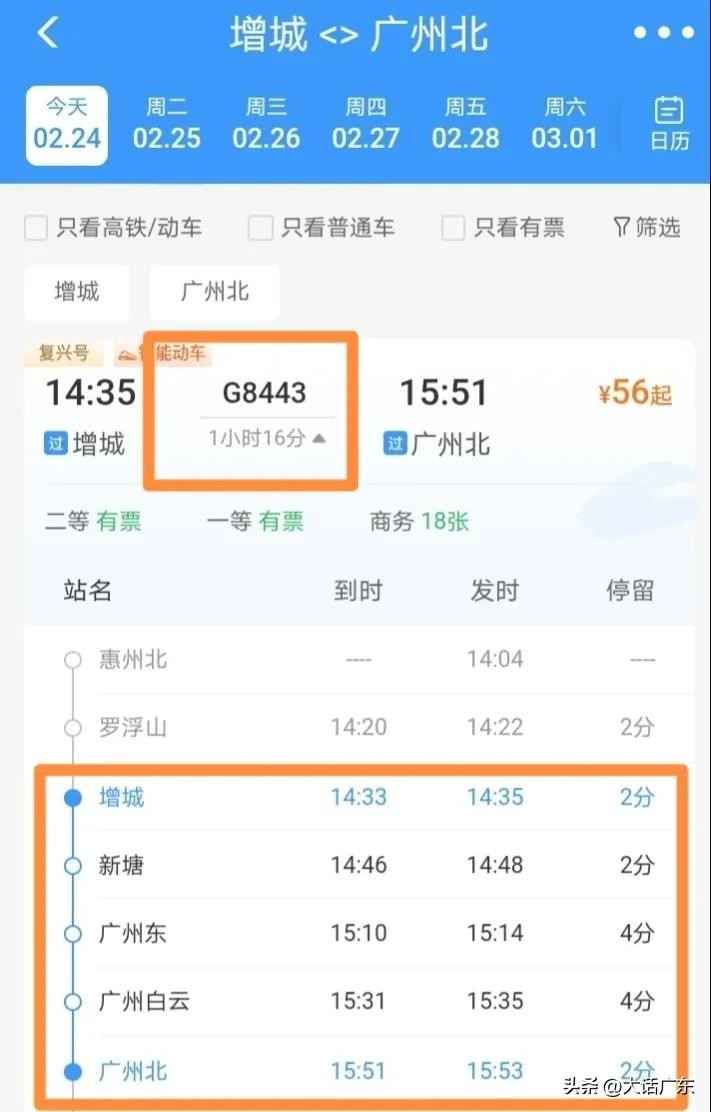Image resolution: width=711 pixels, height=1112 pixels.
Task: Select the 02.25 周二 date tab
Action: tap(167, 124)
